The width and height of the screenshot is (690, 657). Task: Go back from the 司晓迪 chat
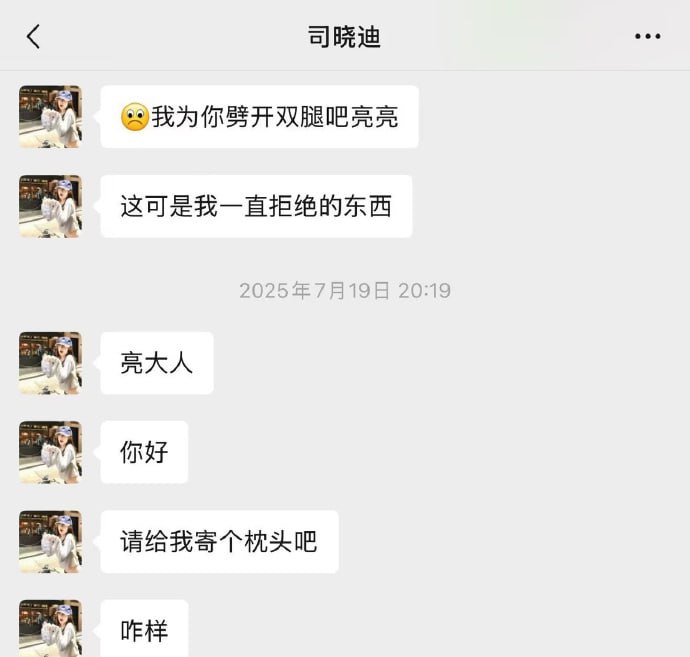click(33, 37)
